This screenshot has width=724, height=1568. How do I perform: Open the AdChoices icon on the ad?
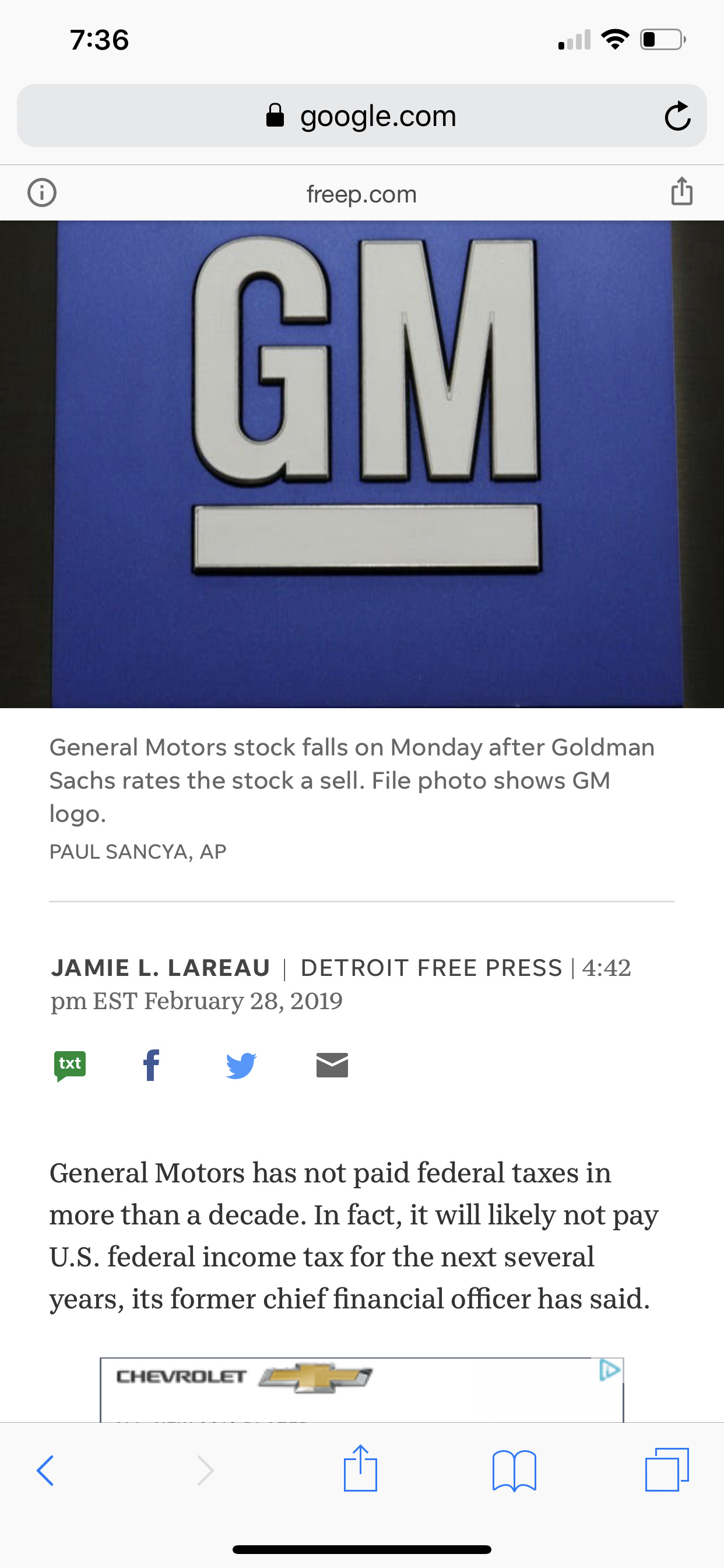[x=610, y=1370]
